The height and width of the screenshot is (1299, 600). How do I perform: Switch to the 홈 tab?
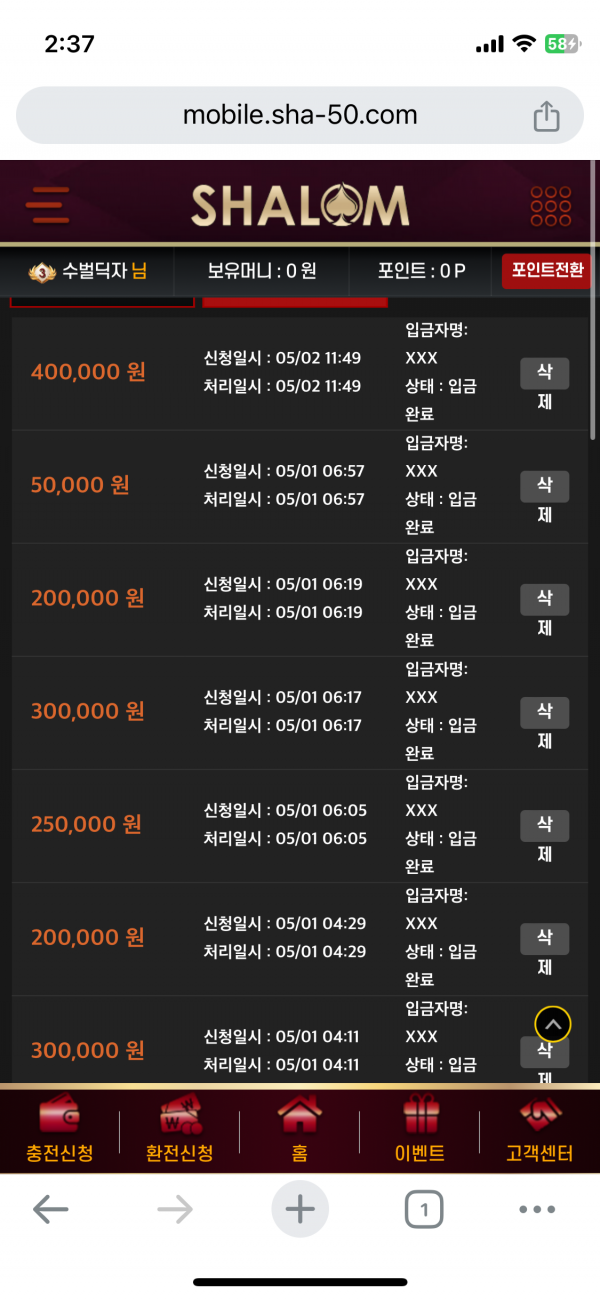tap(299, 1131)
